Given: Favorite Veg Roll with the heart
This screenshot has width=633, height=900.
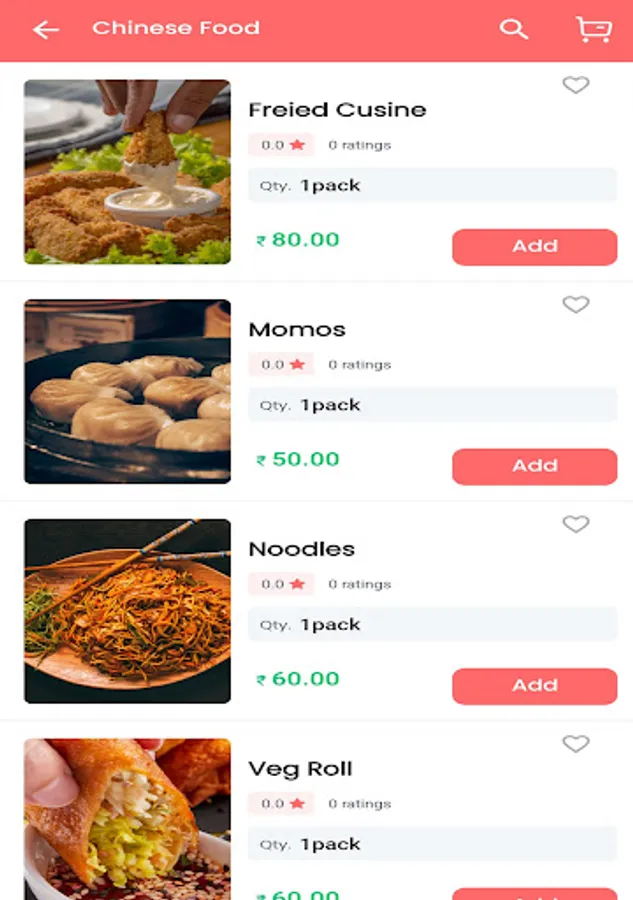Looking at the screenshot, I should (x=576, y=744).
